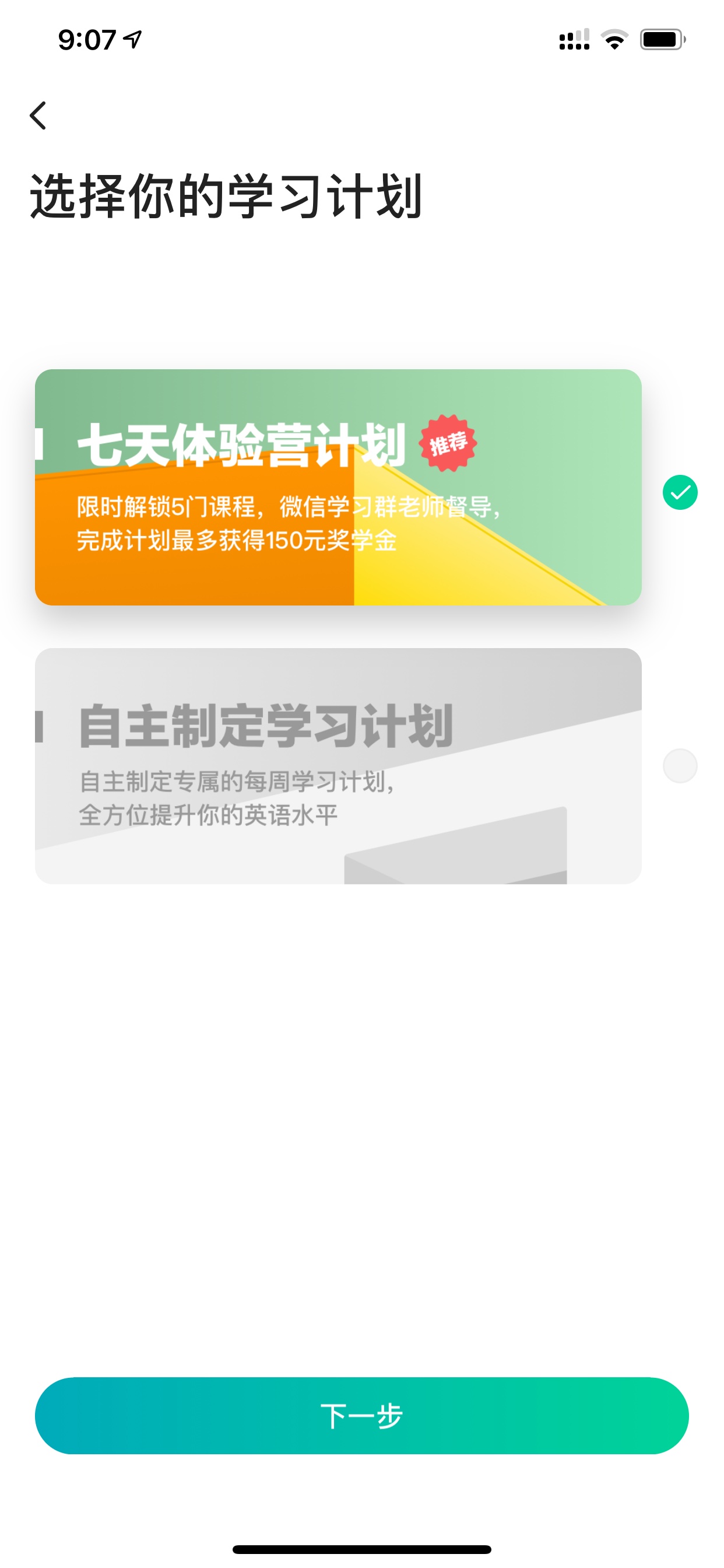Image resolution: width=724 pixels, height=1568 pixels.
Task: Select the radio button beside 自主制定学习计划
Action: point(680,766)
